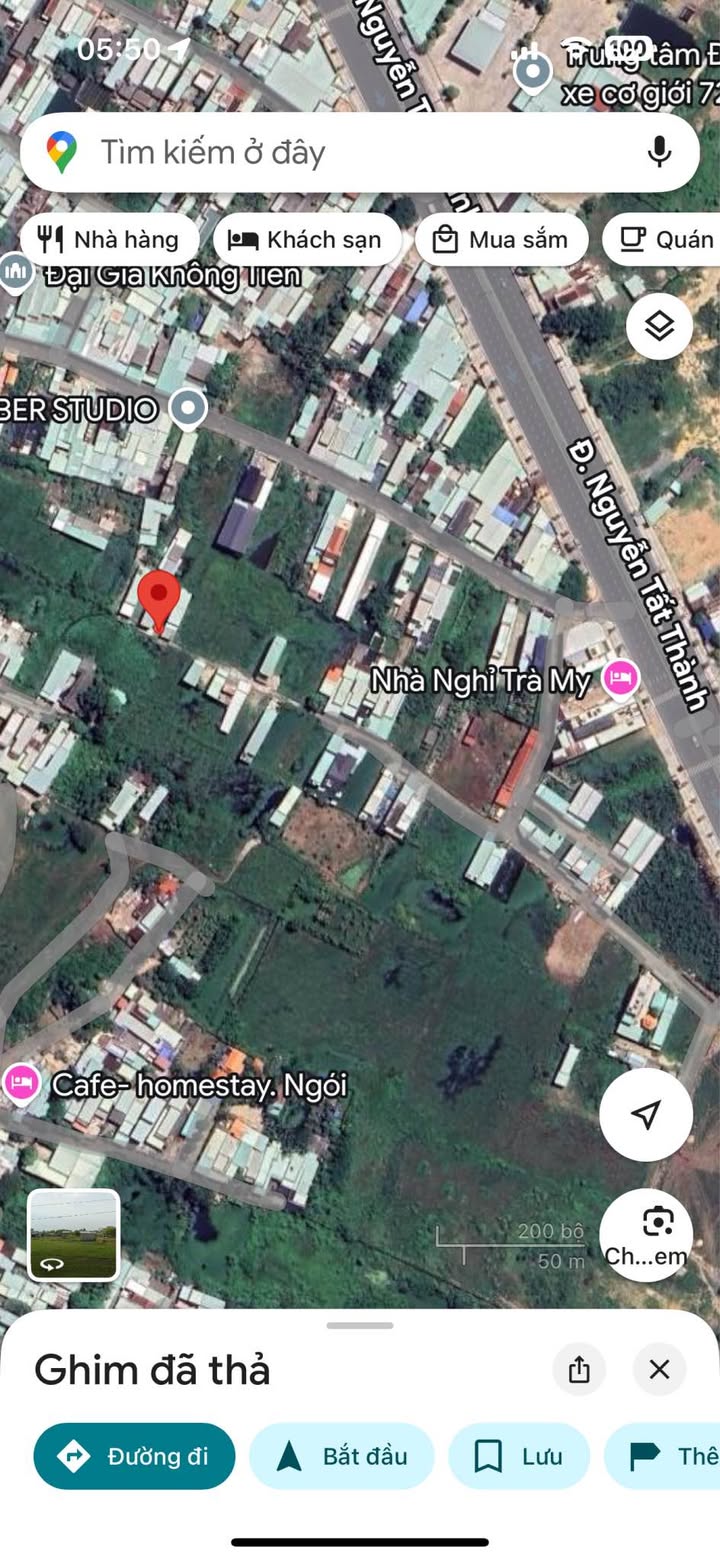Select the Nhà hàng chip
This screenshot has height=1560, width=720.
tap(109, 240)
